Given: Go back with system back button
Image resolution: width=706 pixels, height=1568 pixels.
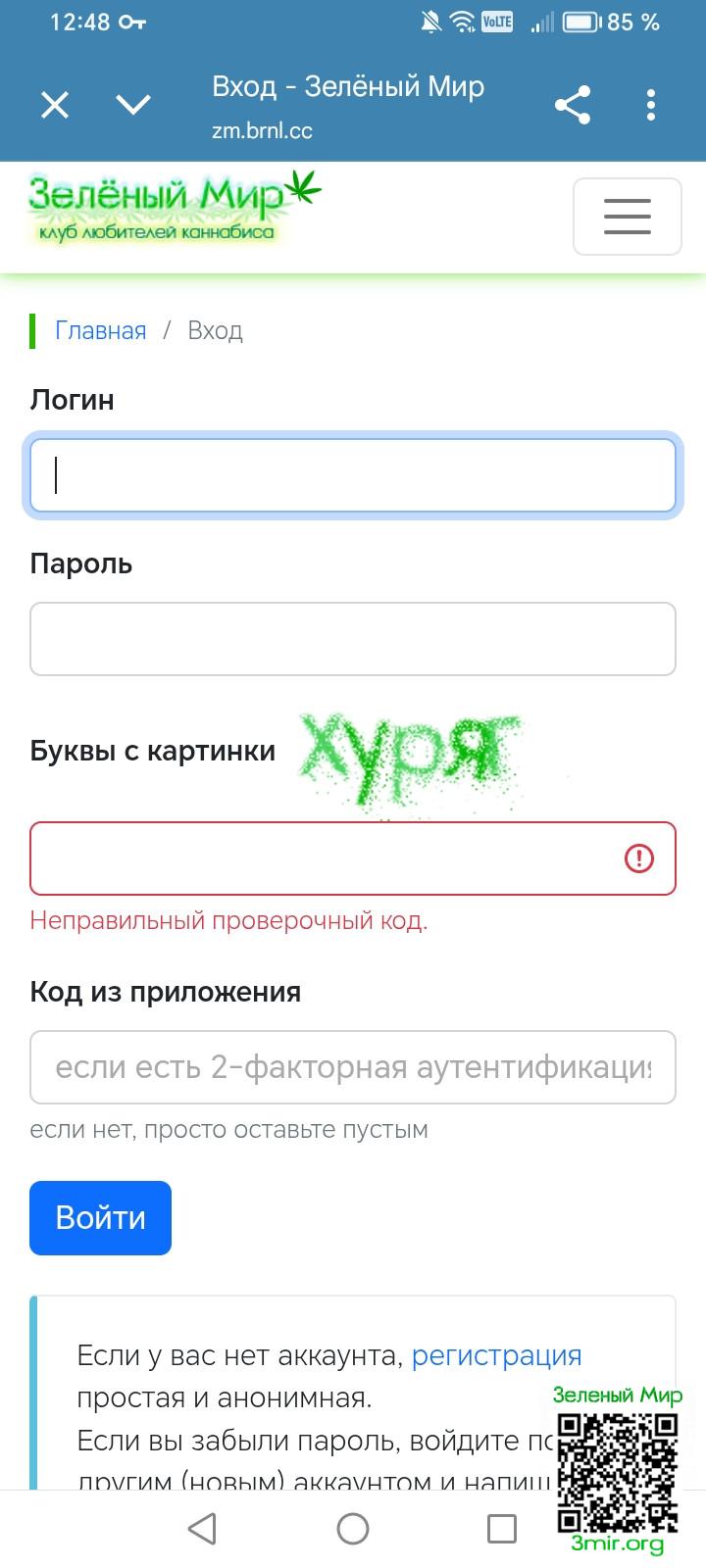Looking at the screenshot, I should click(x=202, y=1528).
